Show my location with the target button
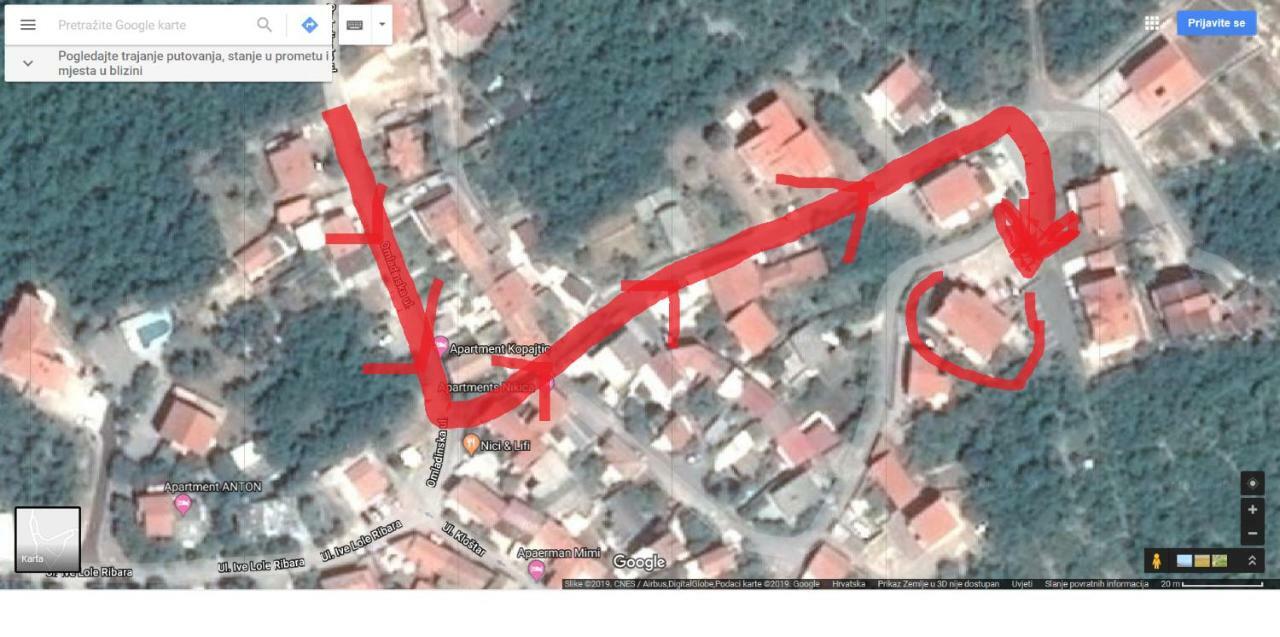Image resolution: width=1280 pixels, height=637 pixels. (1252, 484)
